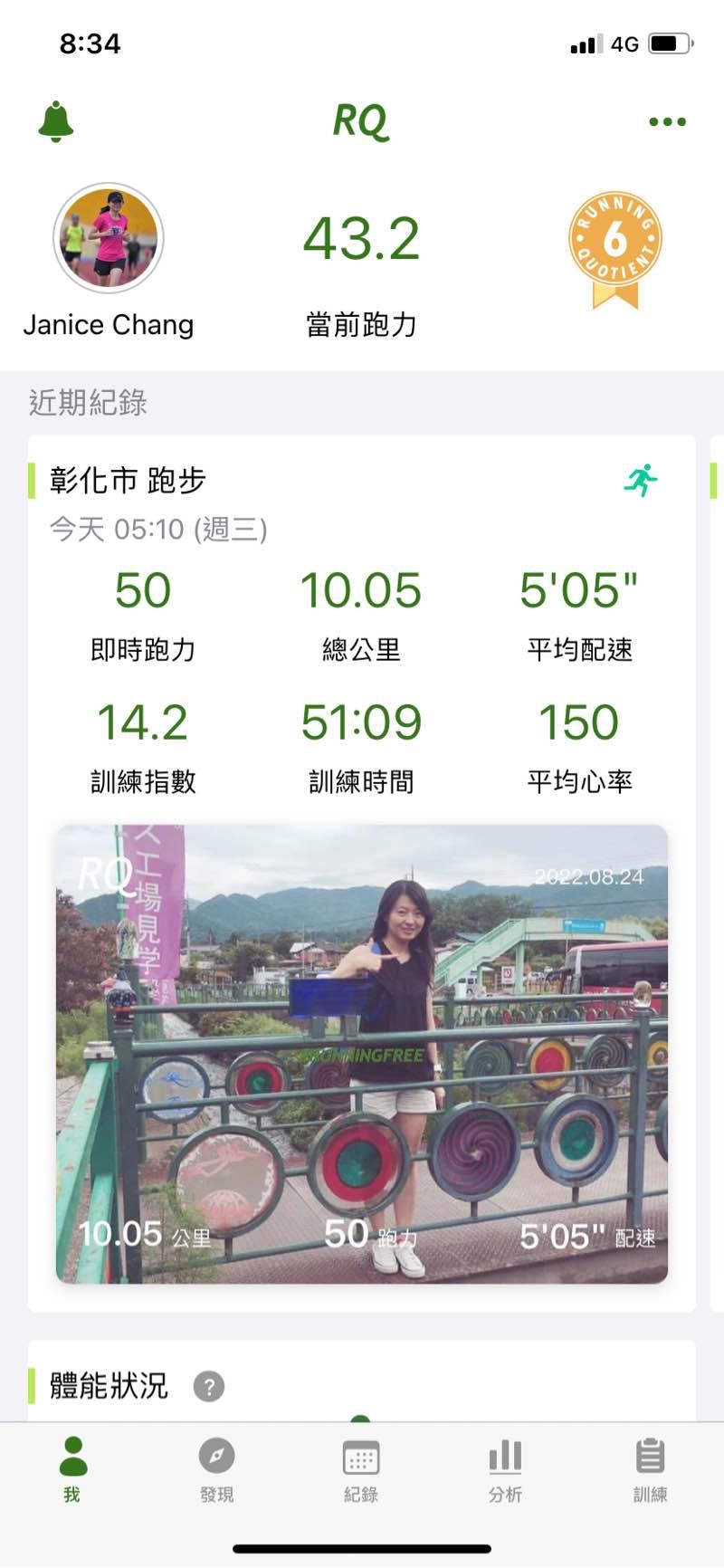The height and width of the screenshot is (1568, 724).
Task: Open the three-dot overflow menu
Action: pyautogui.click(x=667, y=122)
